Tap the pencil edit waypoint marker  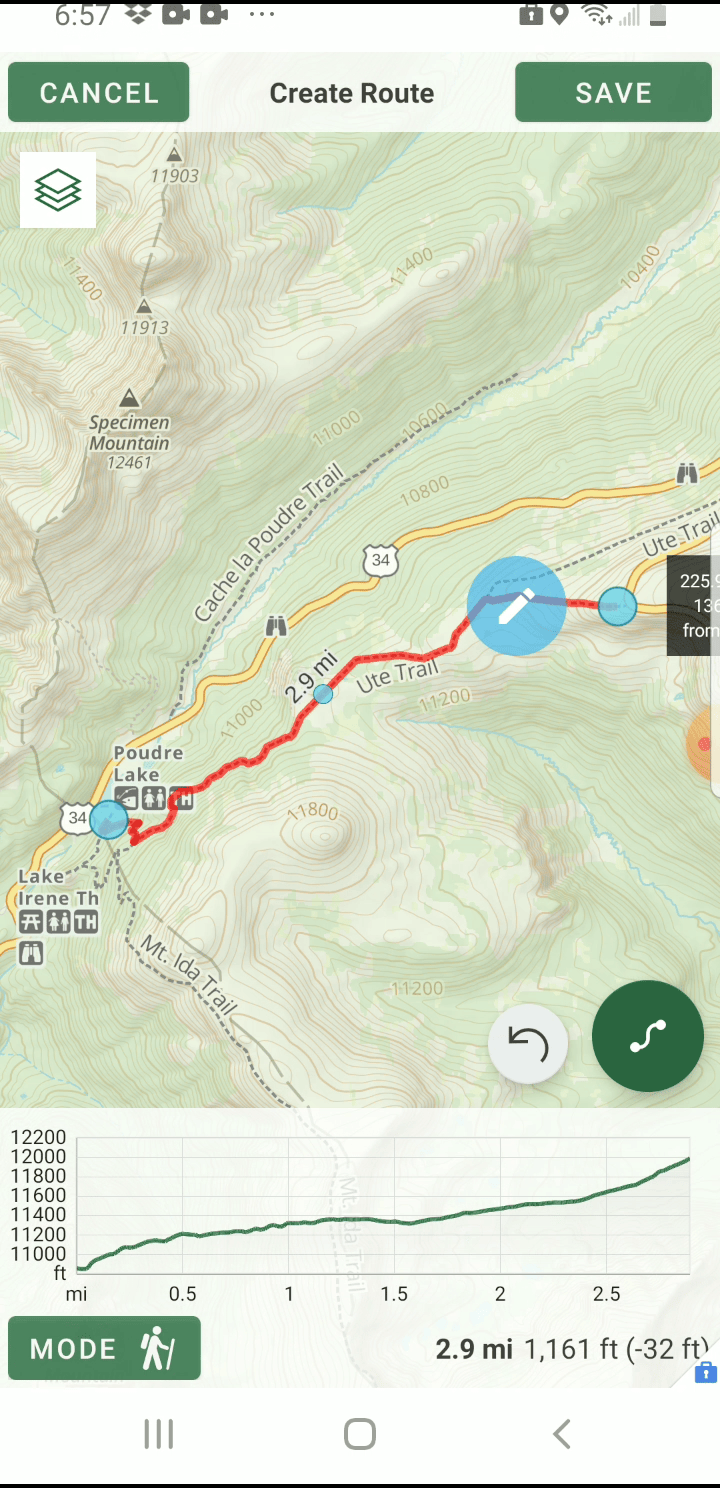(x=516, y=606)
